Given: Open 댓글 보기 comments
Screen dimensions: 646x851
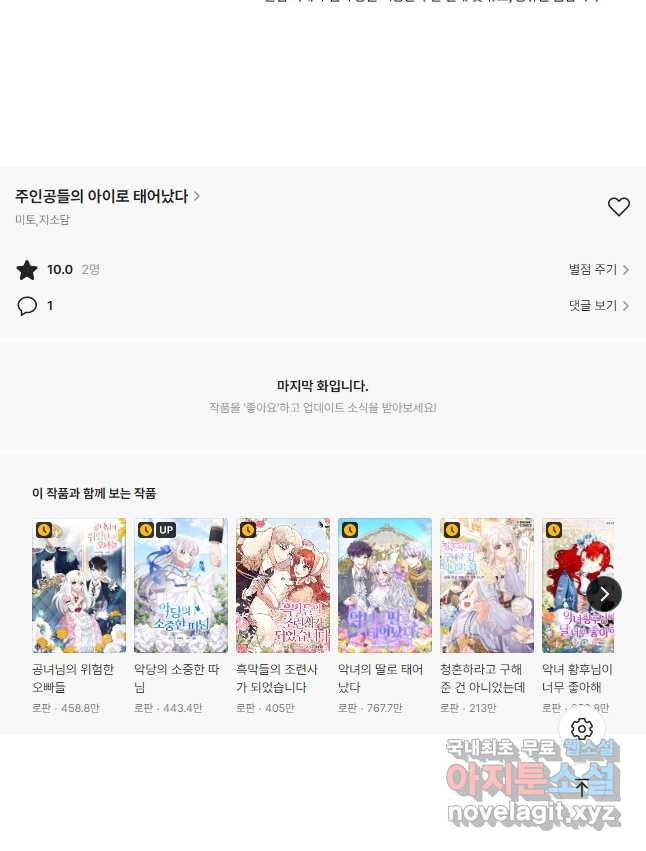Looking at the screenshot, I should 598,306.
